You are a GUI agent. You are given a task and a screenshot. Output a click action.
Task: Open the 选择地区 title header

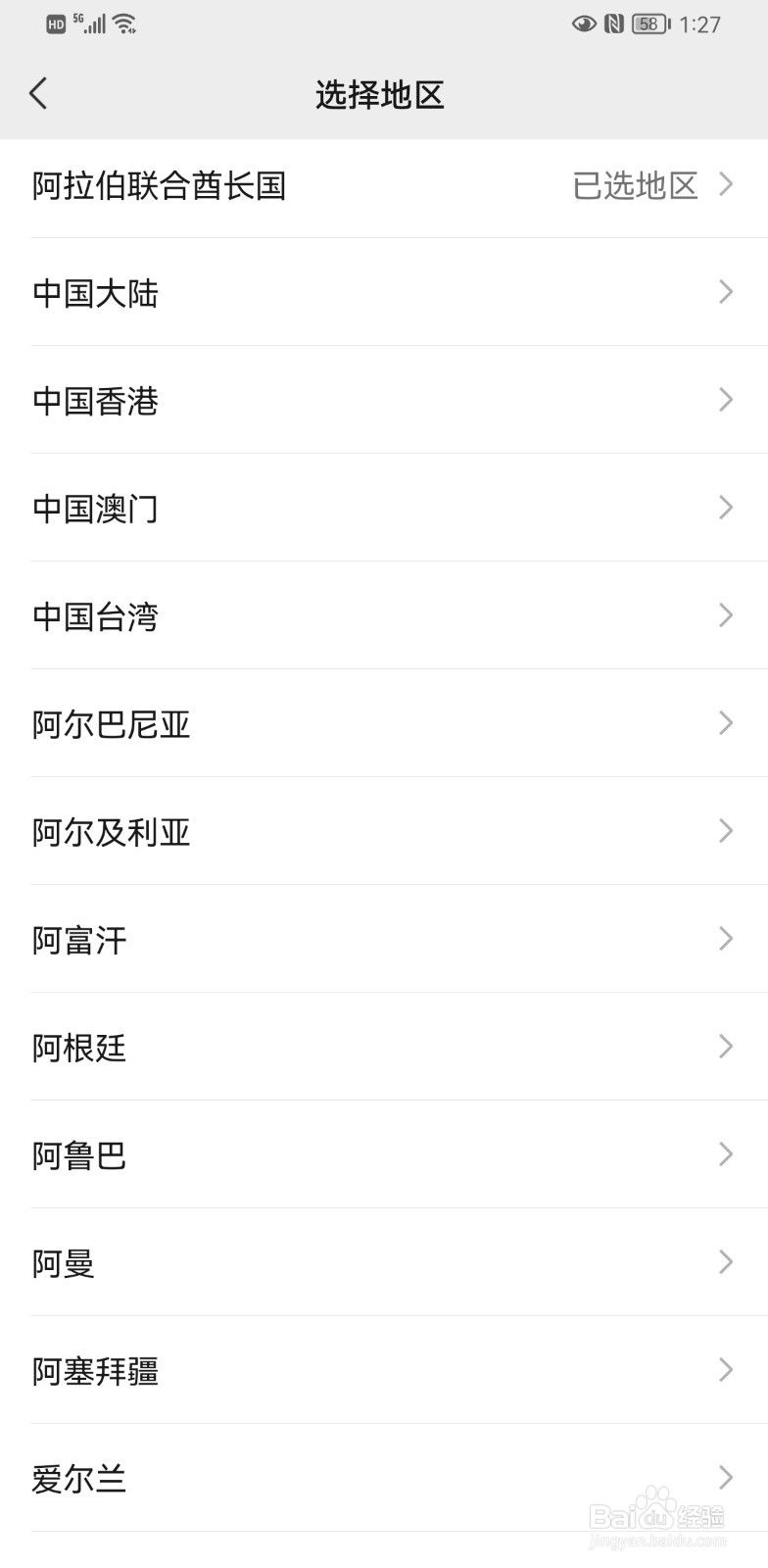tap(380, 94)
